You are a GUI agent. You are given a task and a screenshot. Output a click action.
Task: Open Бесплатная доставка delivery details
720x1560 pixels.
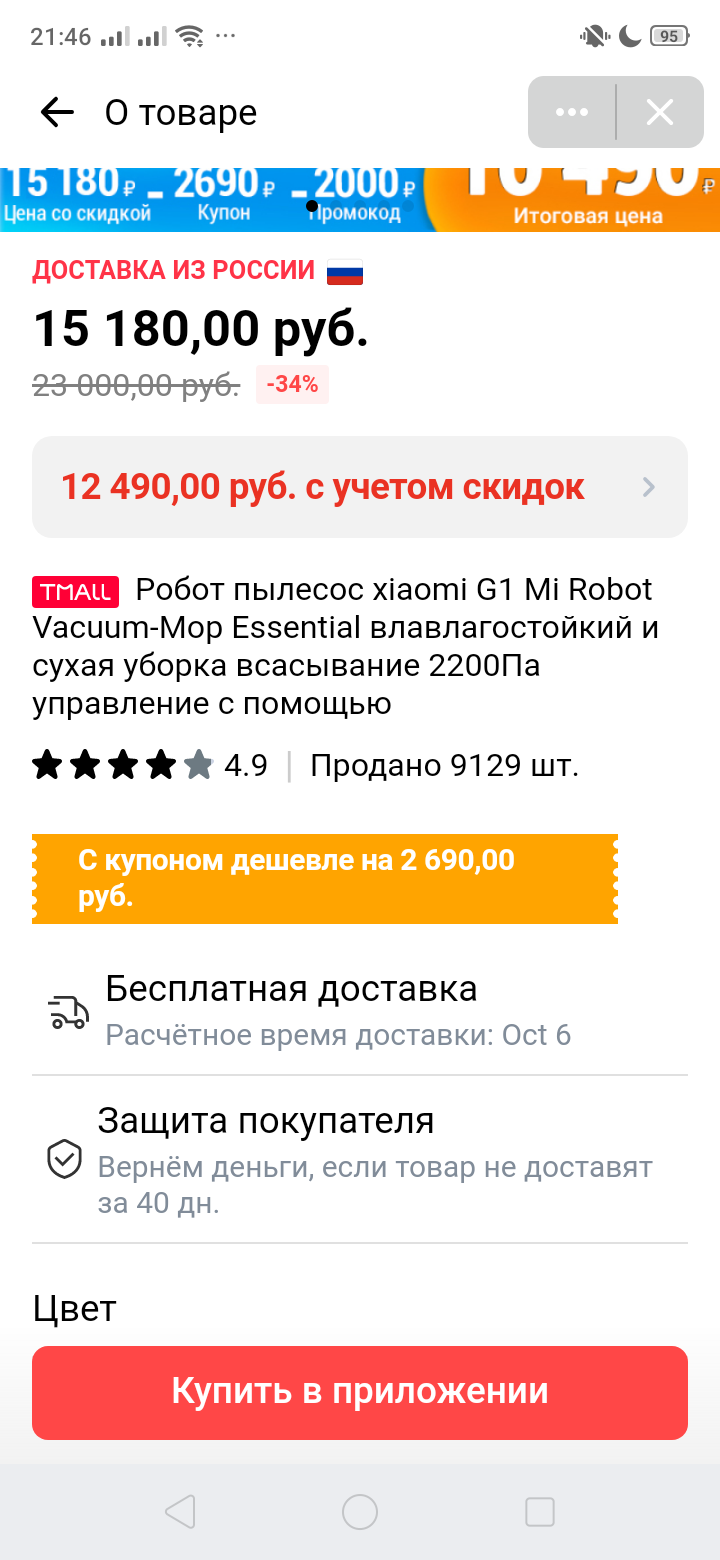click(x=360, y=1011)
